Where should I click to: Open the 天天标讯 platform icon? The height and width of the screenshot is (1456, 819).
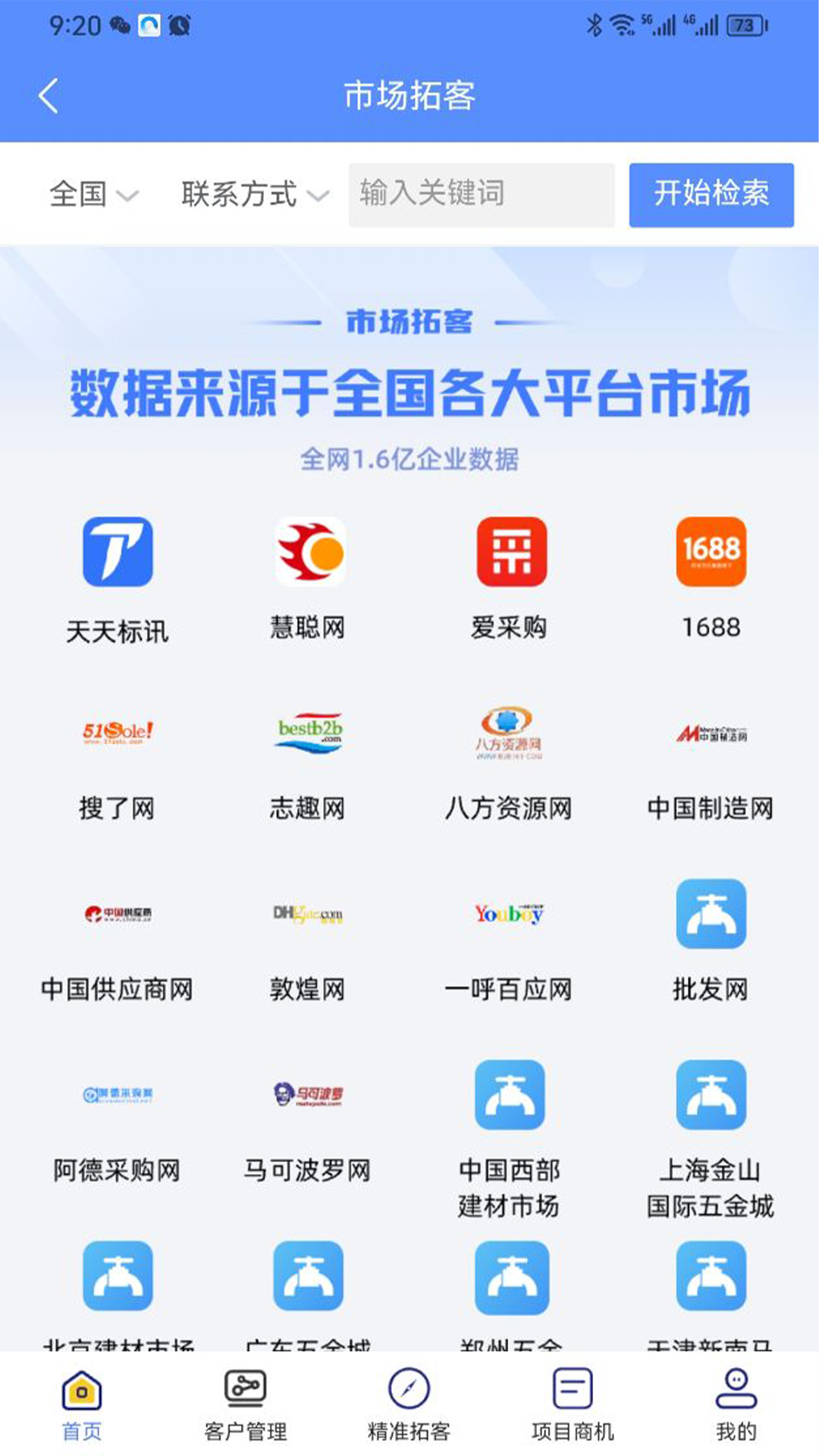[118, 552]
